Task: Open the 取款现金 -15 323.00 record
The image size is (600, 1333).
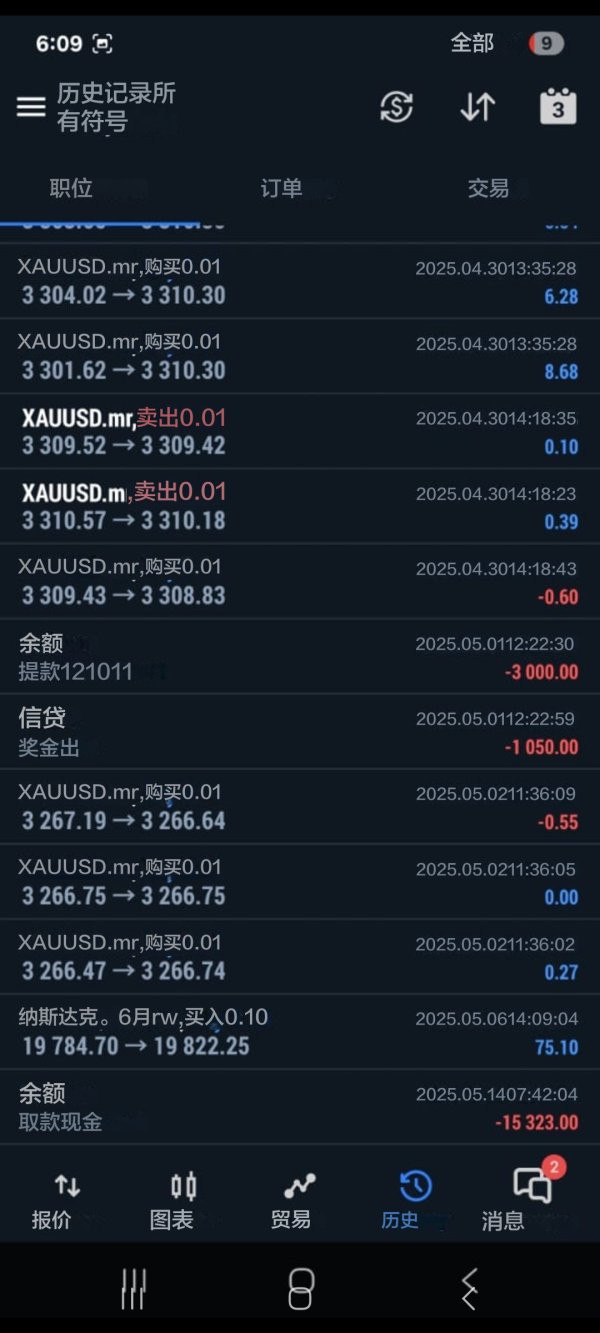Action: point(300,1107)
